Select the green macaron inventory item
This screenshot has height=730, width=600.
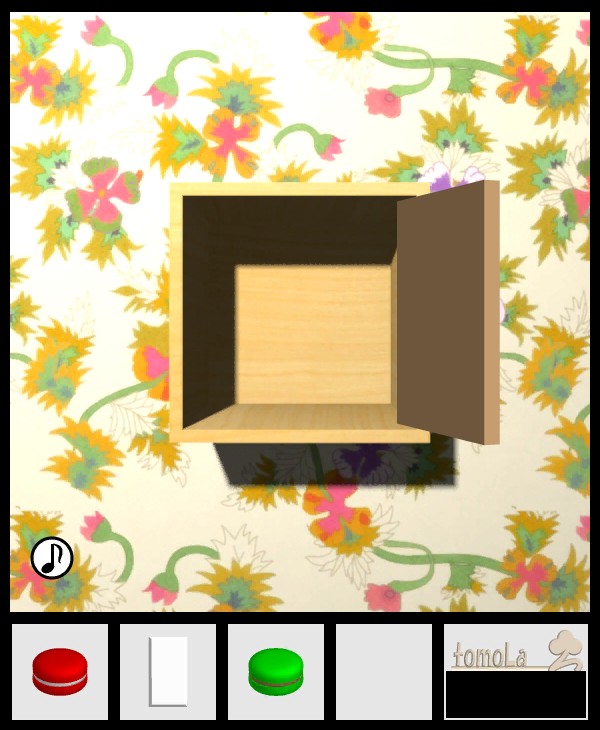pos(276,671)
